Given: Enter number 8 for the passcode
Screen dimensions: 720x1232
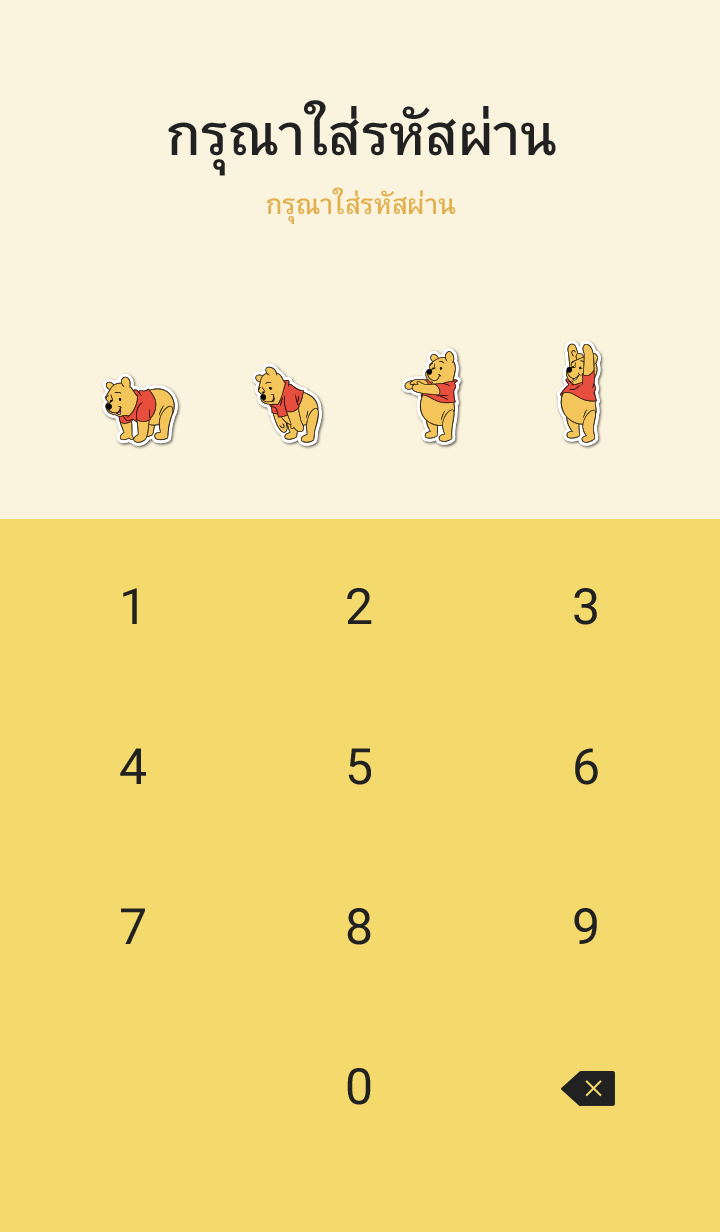Looking at the screenshot, I should pos(359,927).
